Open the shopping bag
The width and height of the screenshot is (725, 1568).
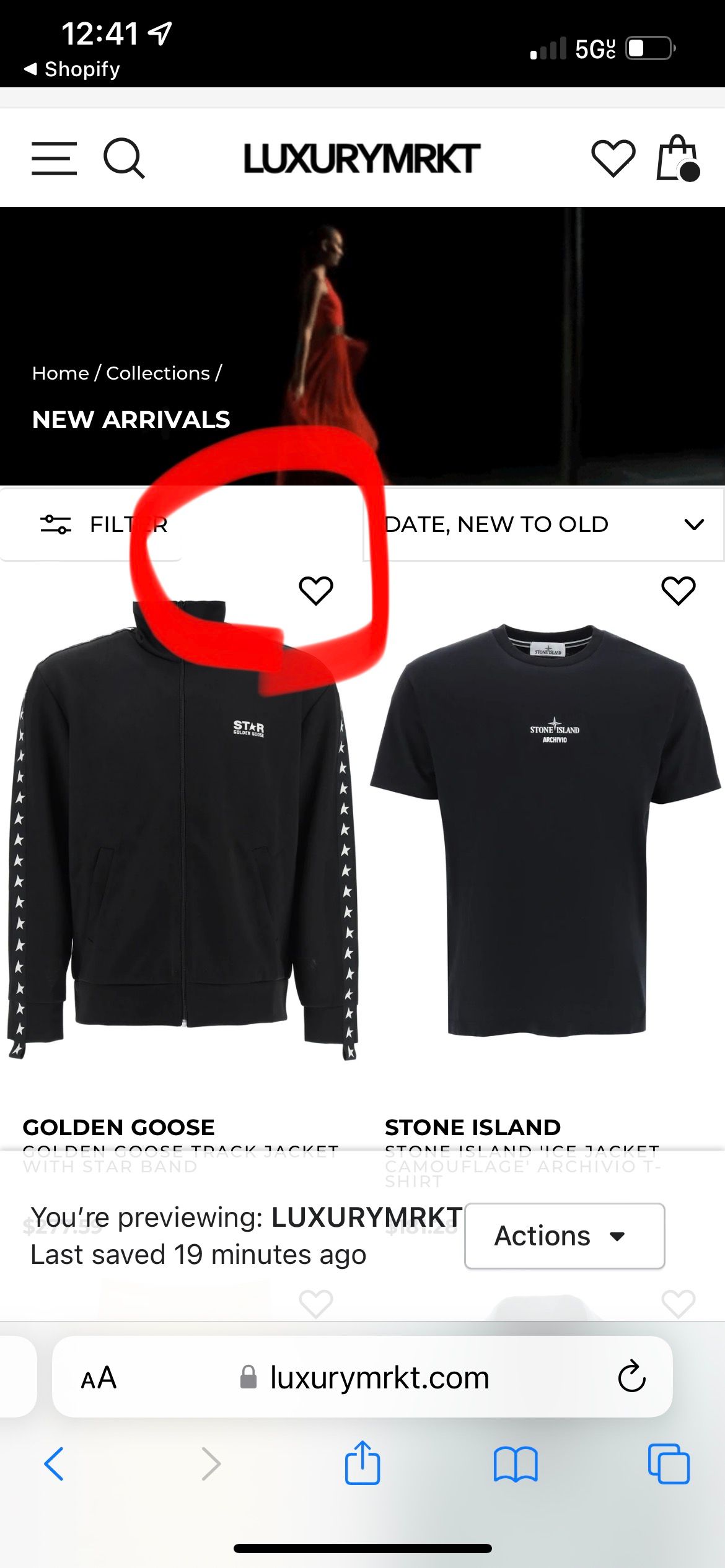pos(678,159)
